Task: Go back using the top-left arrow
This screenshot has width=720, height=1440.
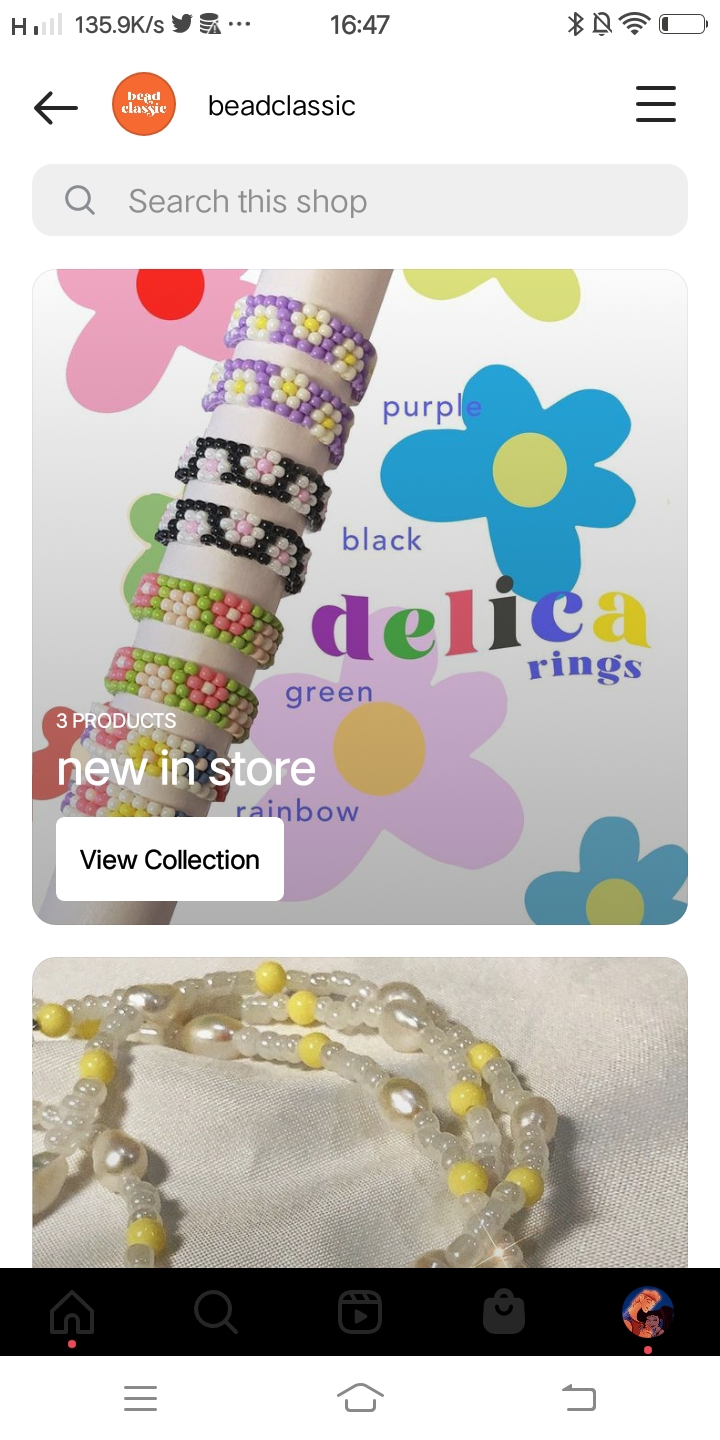Action: (x=56, y=107)
